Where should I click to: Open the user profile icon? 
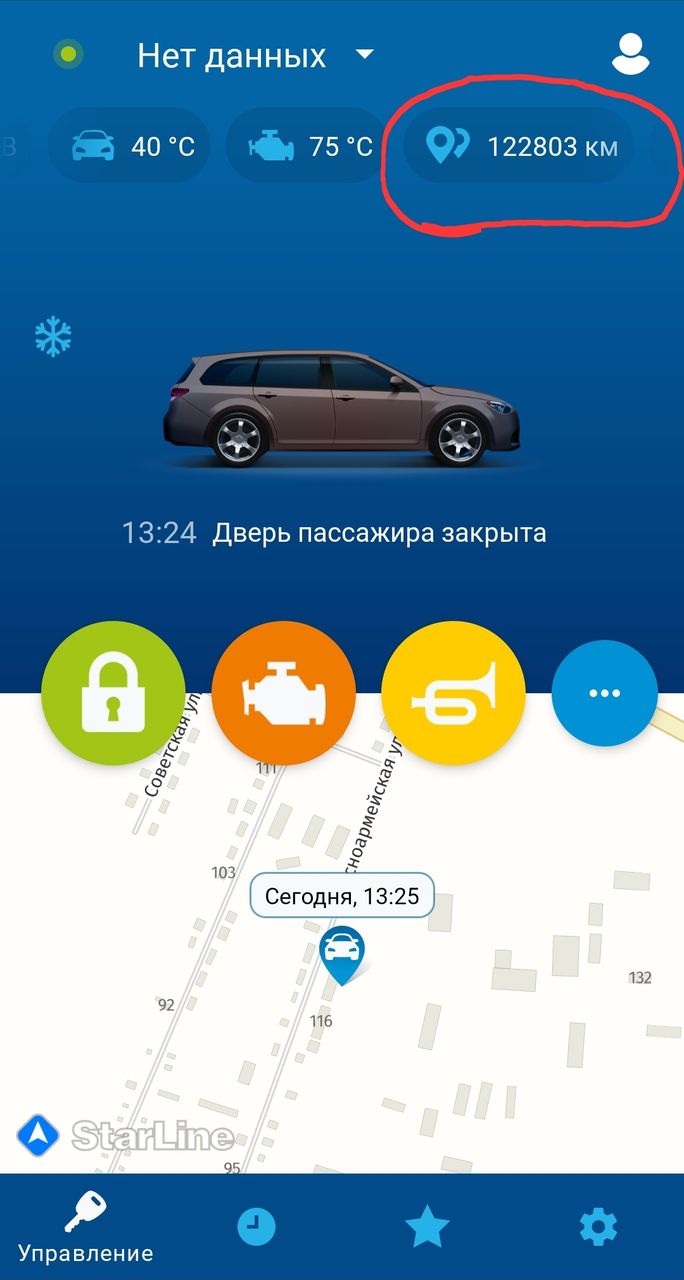[x=630, y=55]
